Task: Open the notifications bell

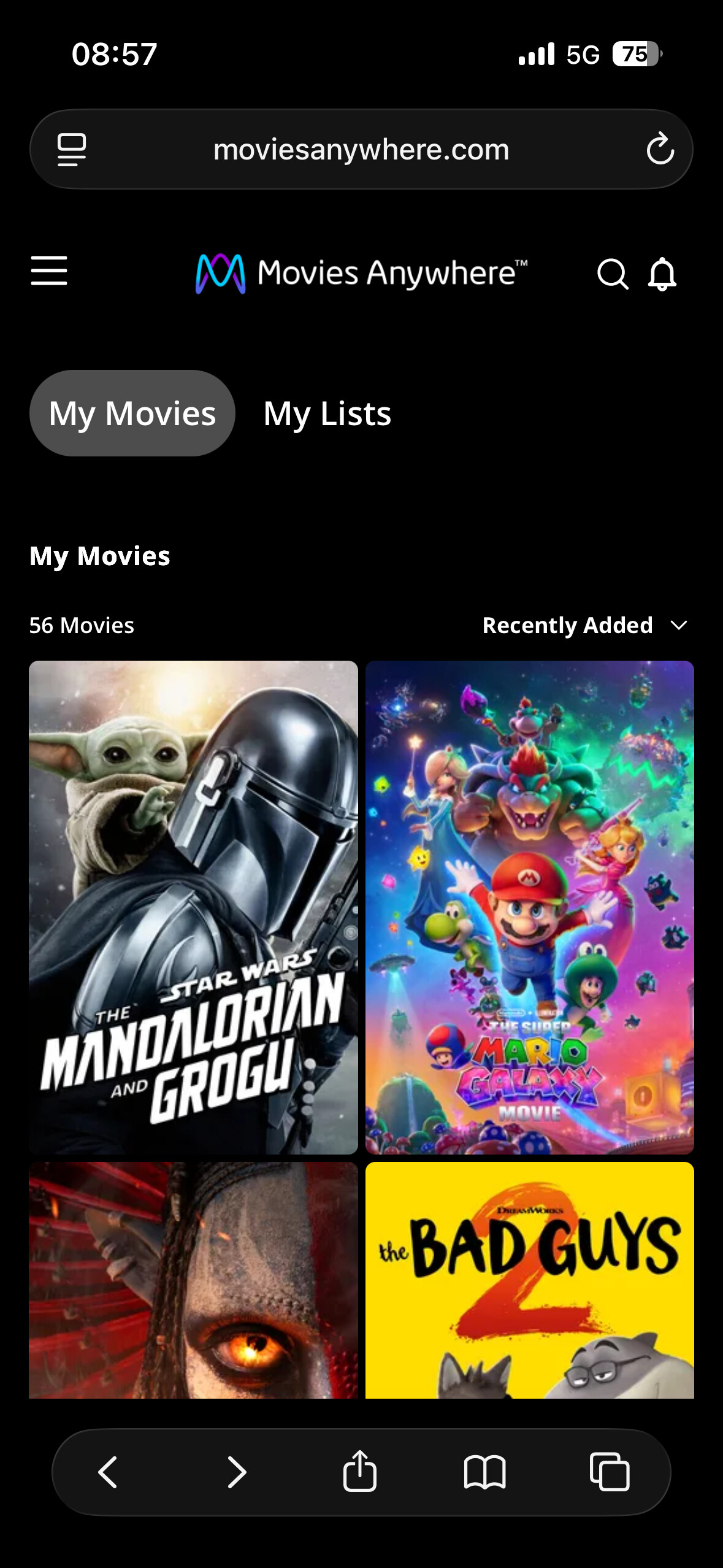Action: [662, 274]
